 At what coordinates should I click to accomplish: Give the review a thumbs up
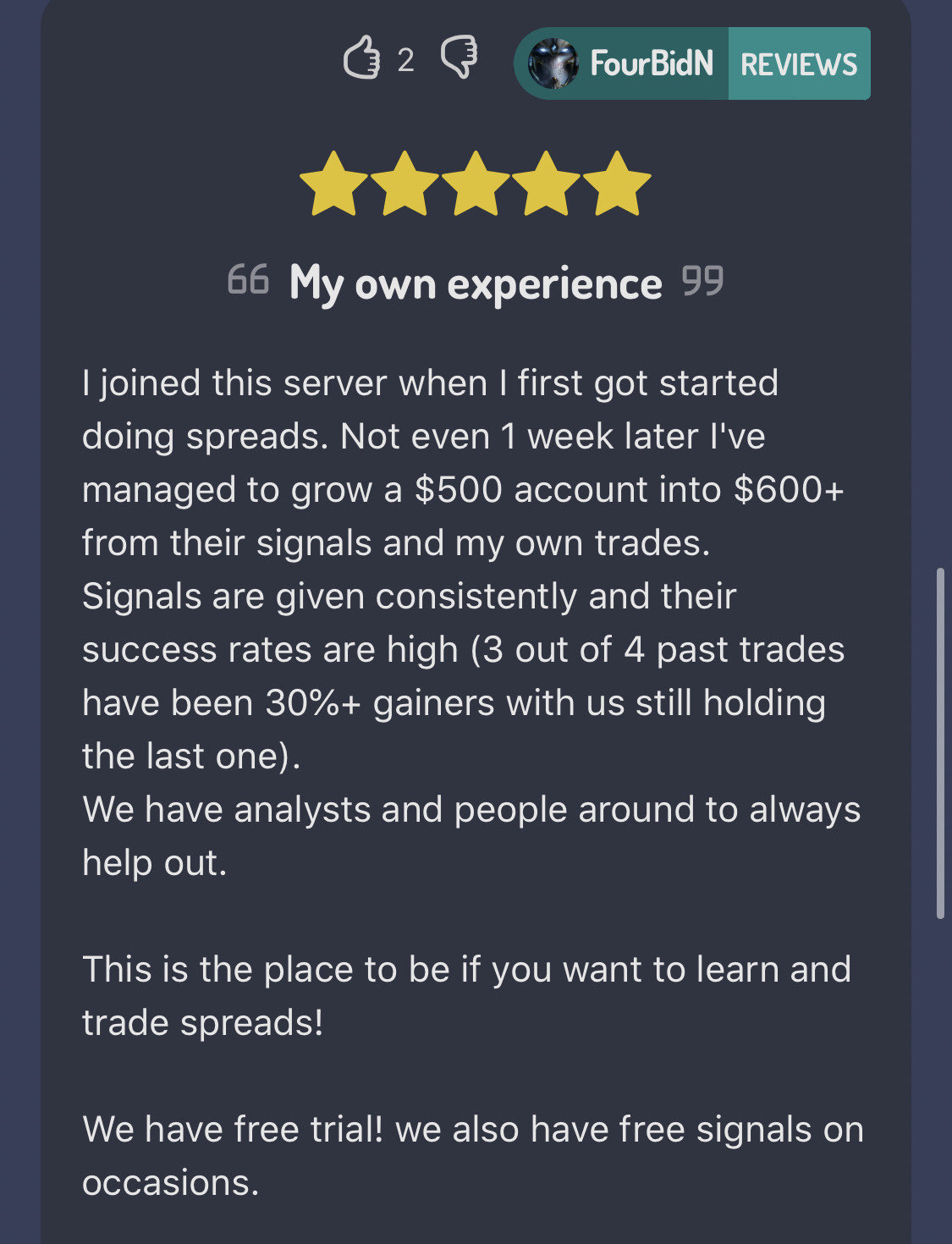pos(361,60)
